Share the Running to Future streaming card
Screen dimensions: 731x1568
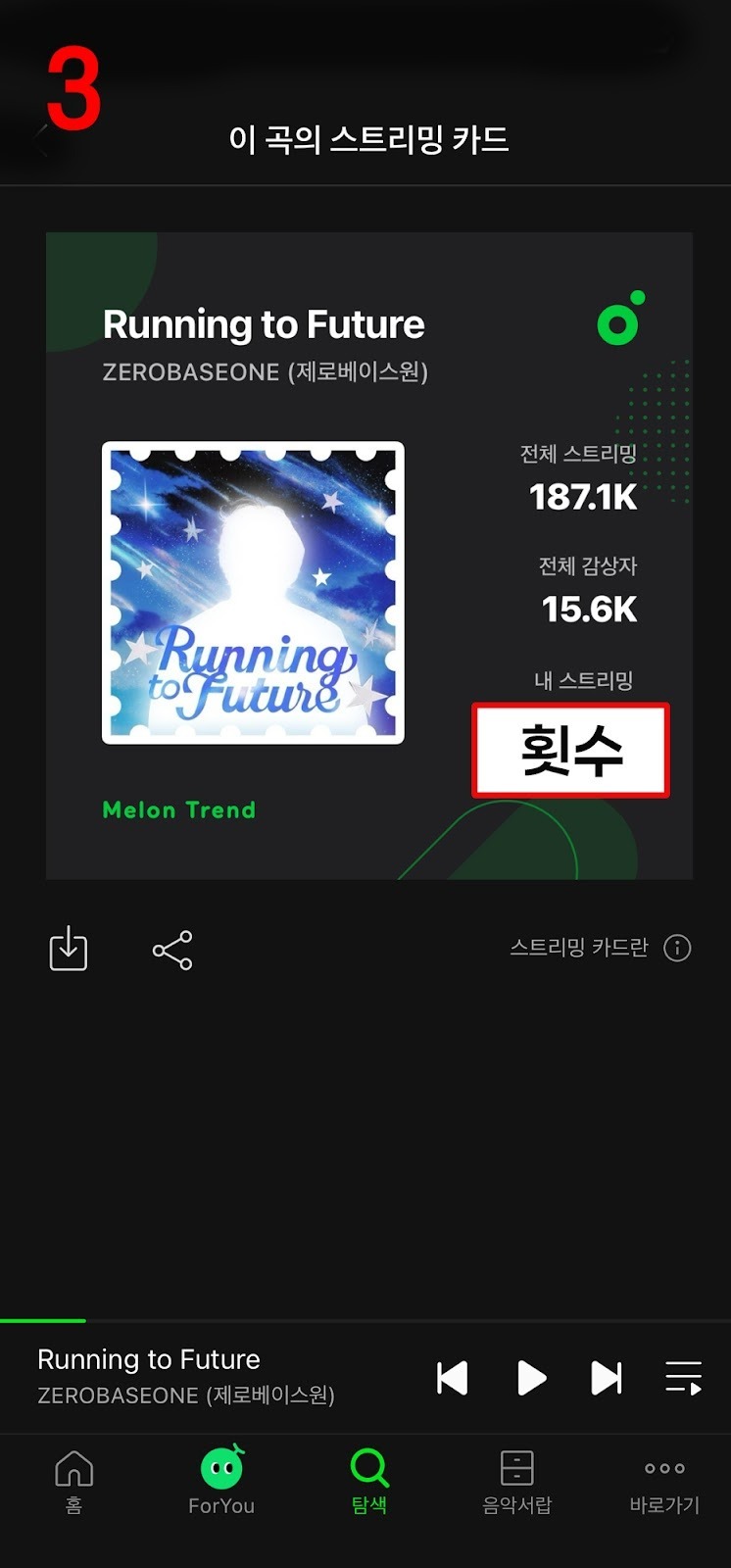pos(172,950)
